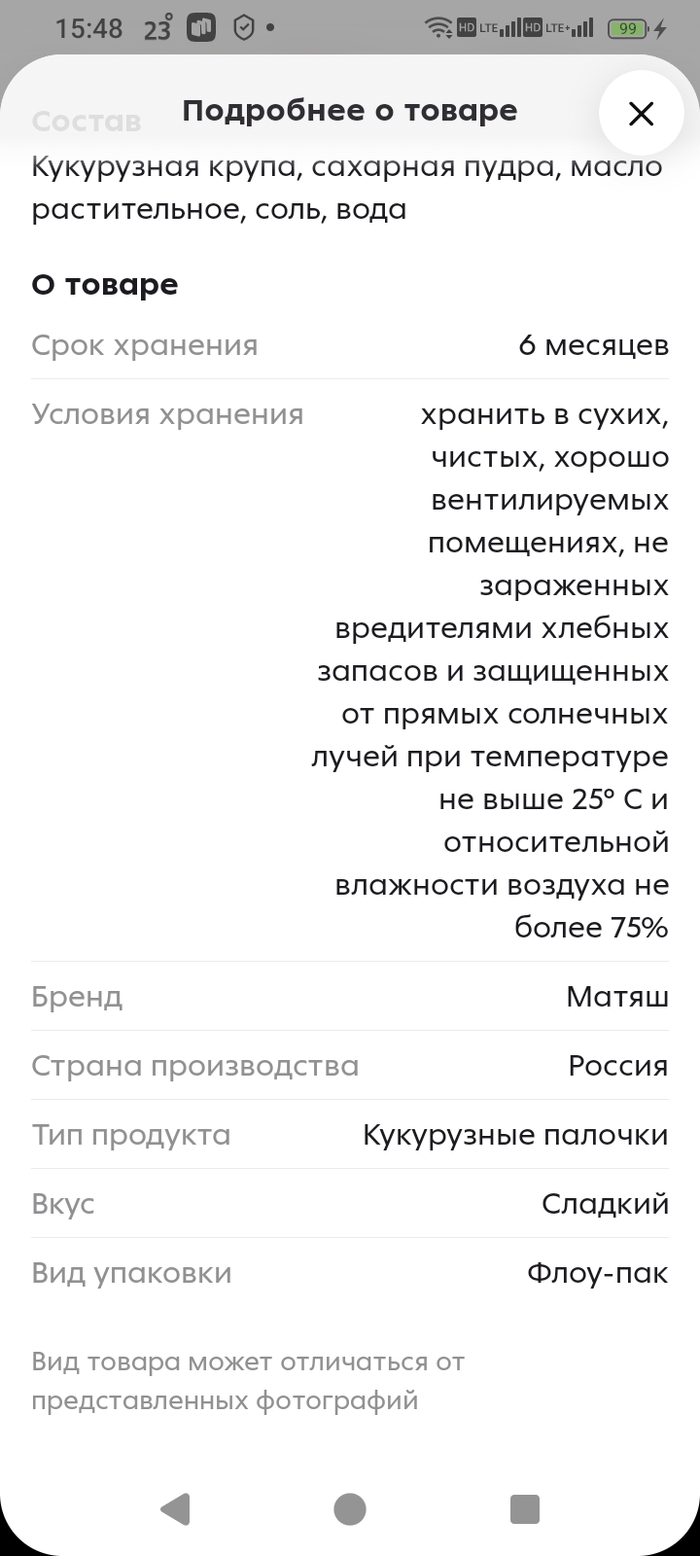700x1556 pixels.
Task: Open the recent apps view
Action: click(525, 1509)
